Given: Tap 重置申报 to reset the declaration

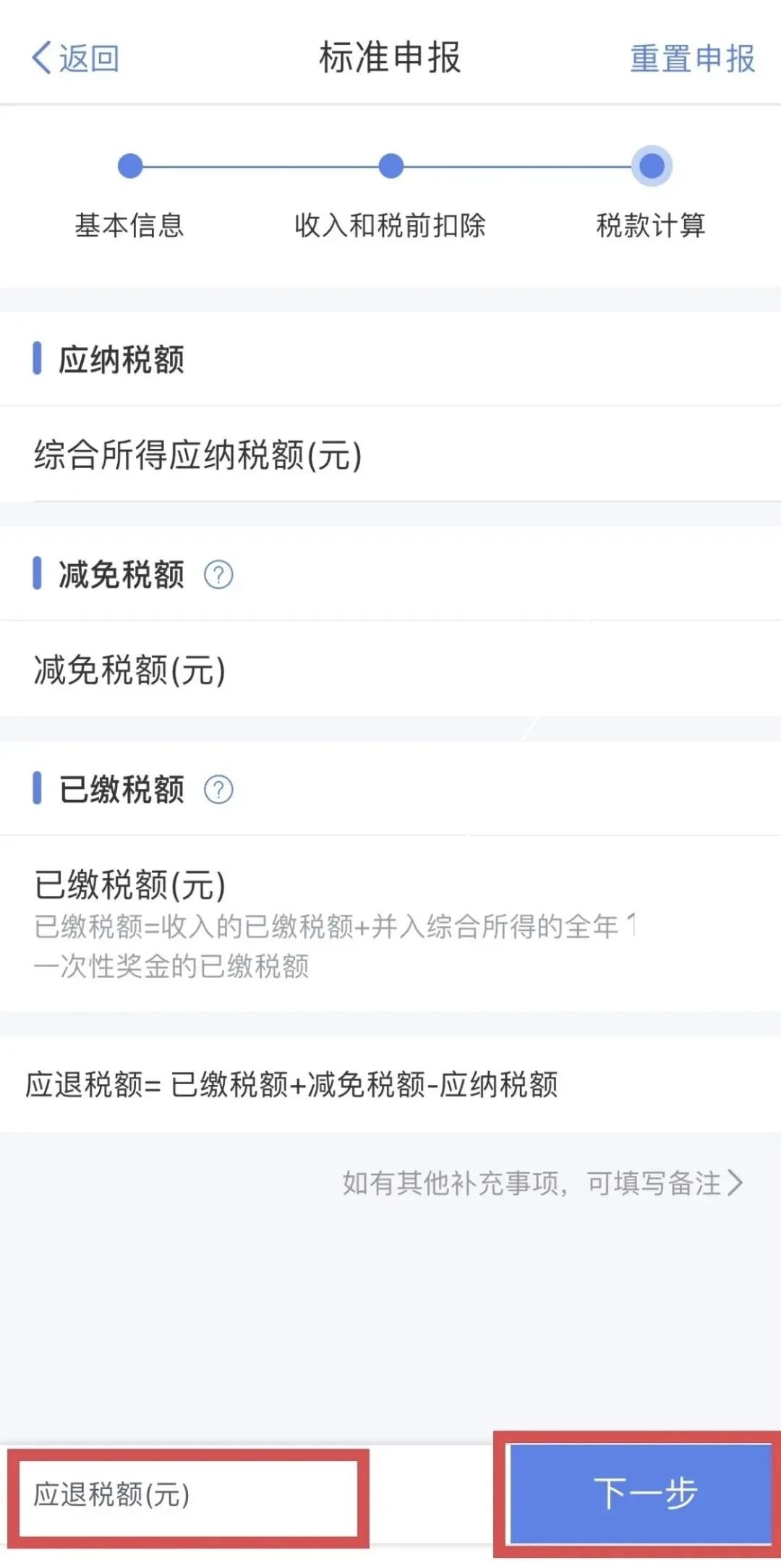Looking at the screenshot, I should (692, 59).
